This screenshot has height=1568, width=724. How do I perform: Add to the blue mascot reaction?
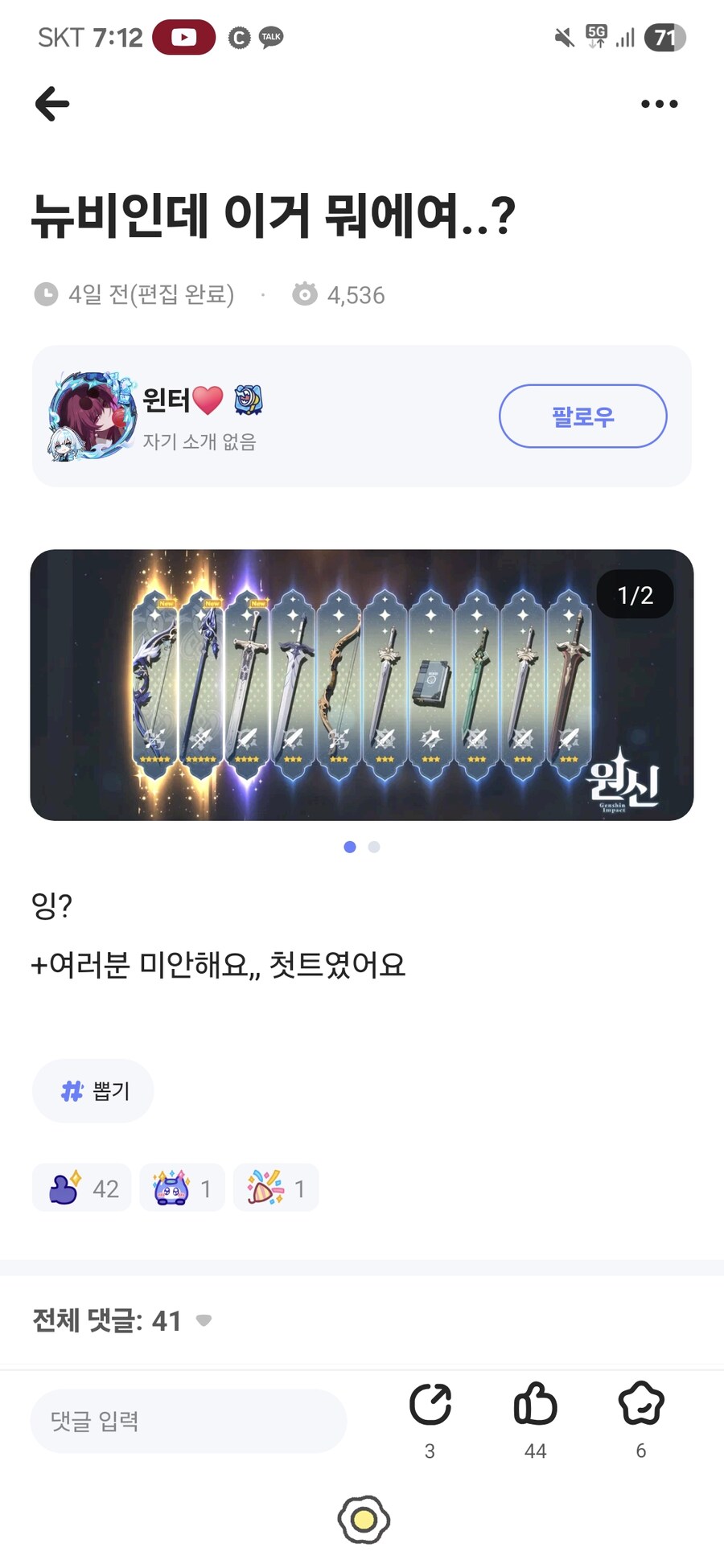[x=182, y=1188]
